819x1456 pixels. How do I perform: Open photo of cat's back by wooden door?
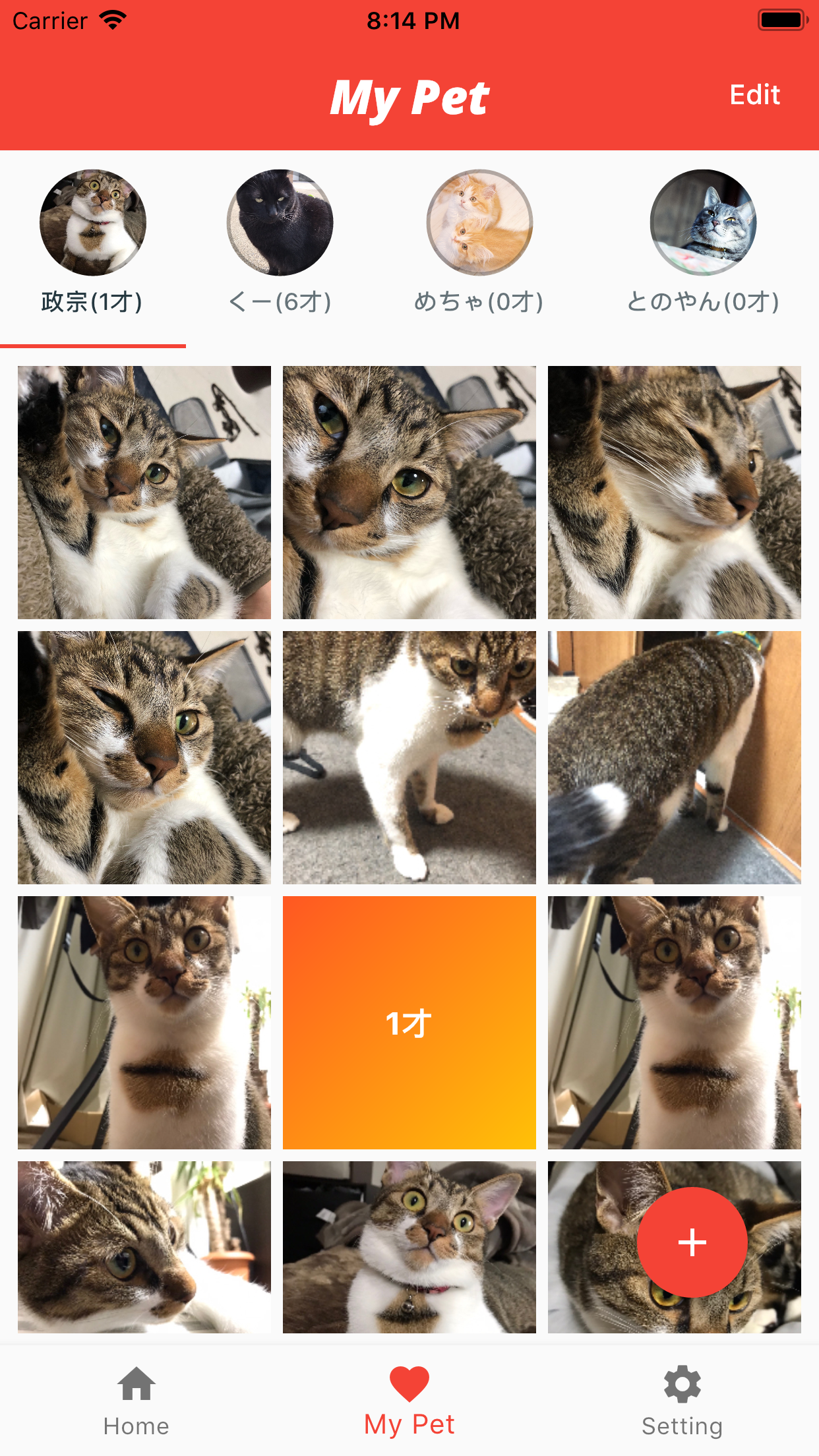click(x=674, y=757)
